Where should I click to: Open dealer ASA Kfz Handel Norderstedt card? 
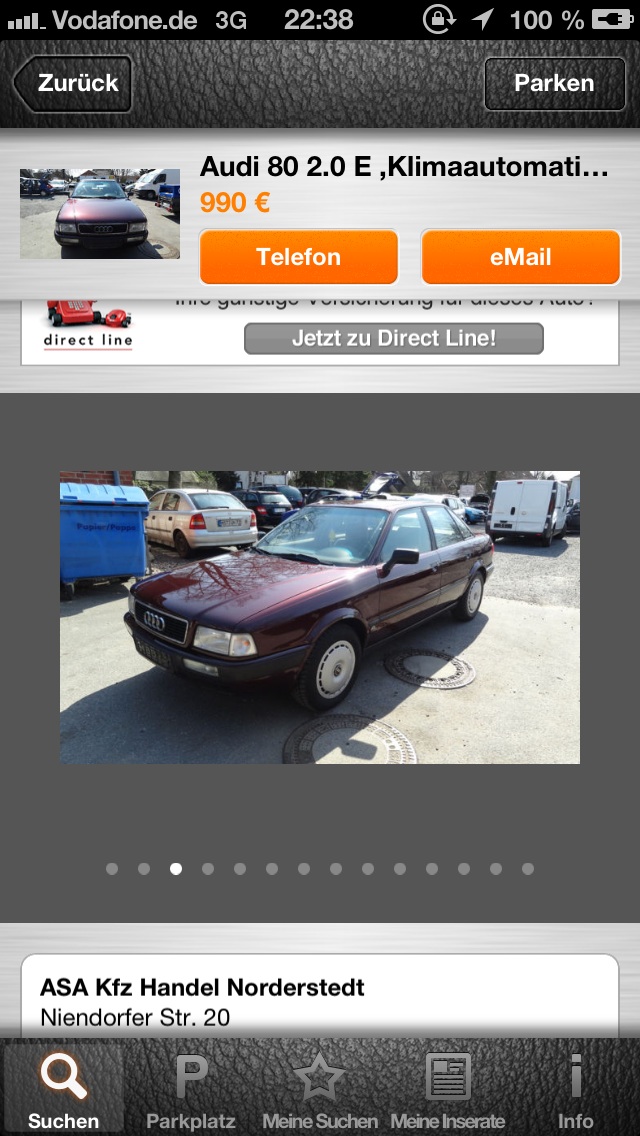click(x=320, y=996)
